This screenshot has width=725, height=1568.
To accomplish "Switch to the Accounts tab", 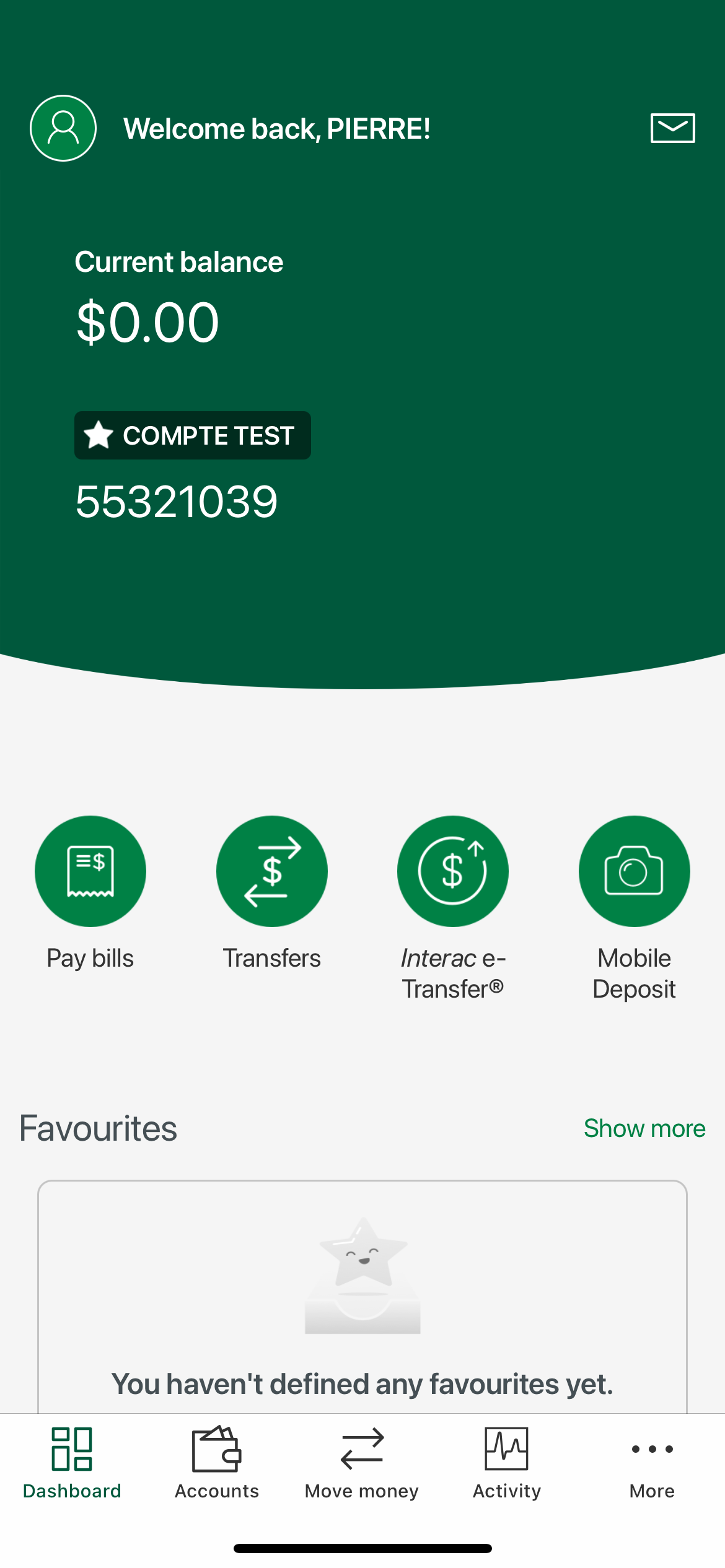I will [x=217, y=1463].
